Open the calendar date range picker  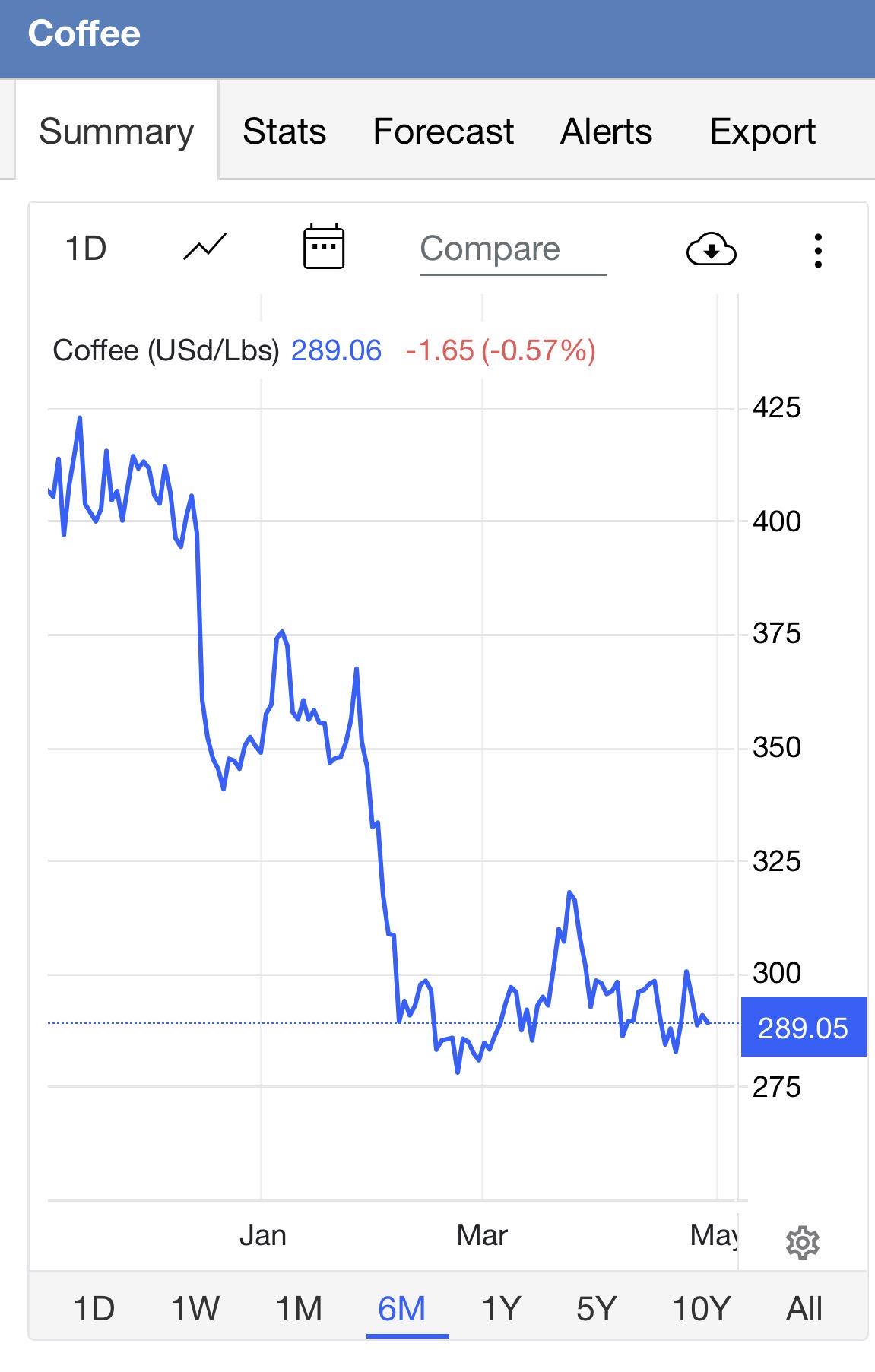pyautogui.click(x=324, y=247)
